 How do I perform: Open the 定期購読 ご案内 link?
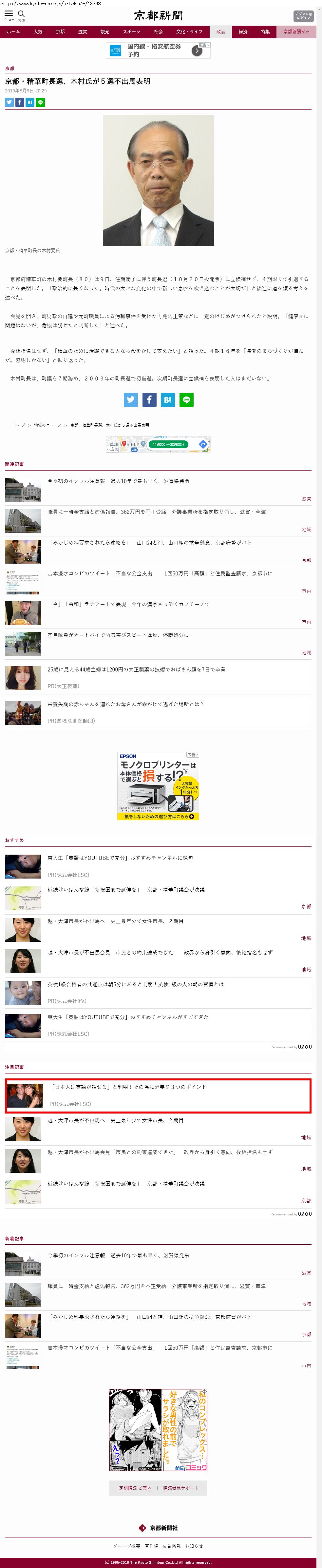pyautogui.click(x=135, y=1488)
